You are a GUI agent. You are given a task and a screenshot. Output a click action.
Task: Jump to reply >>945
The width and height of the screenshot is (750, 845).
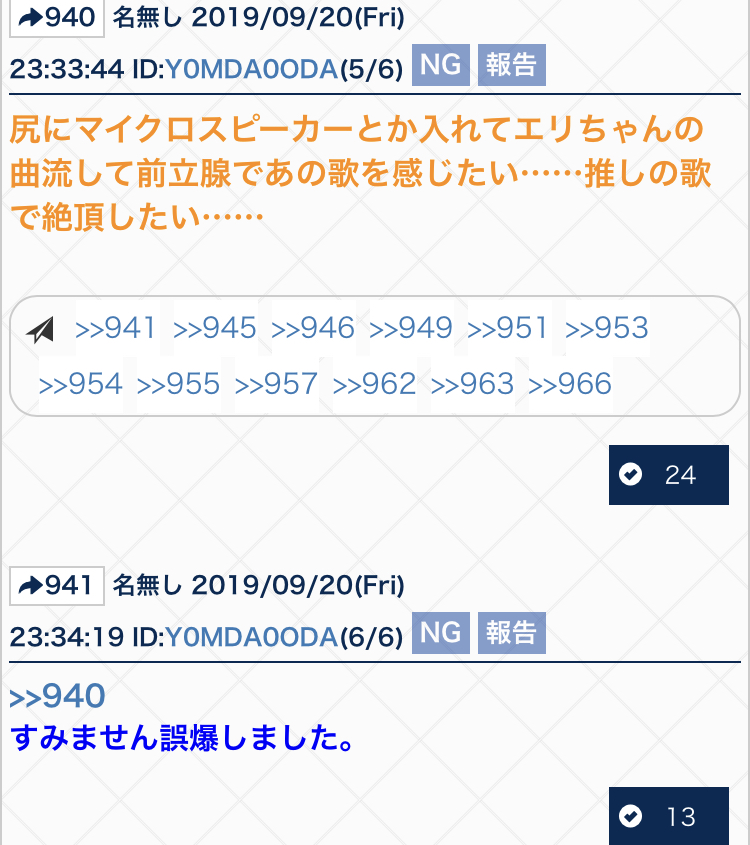[x=214, y=328]
